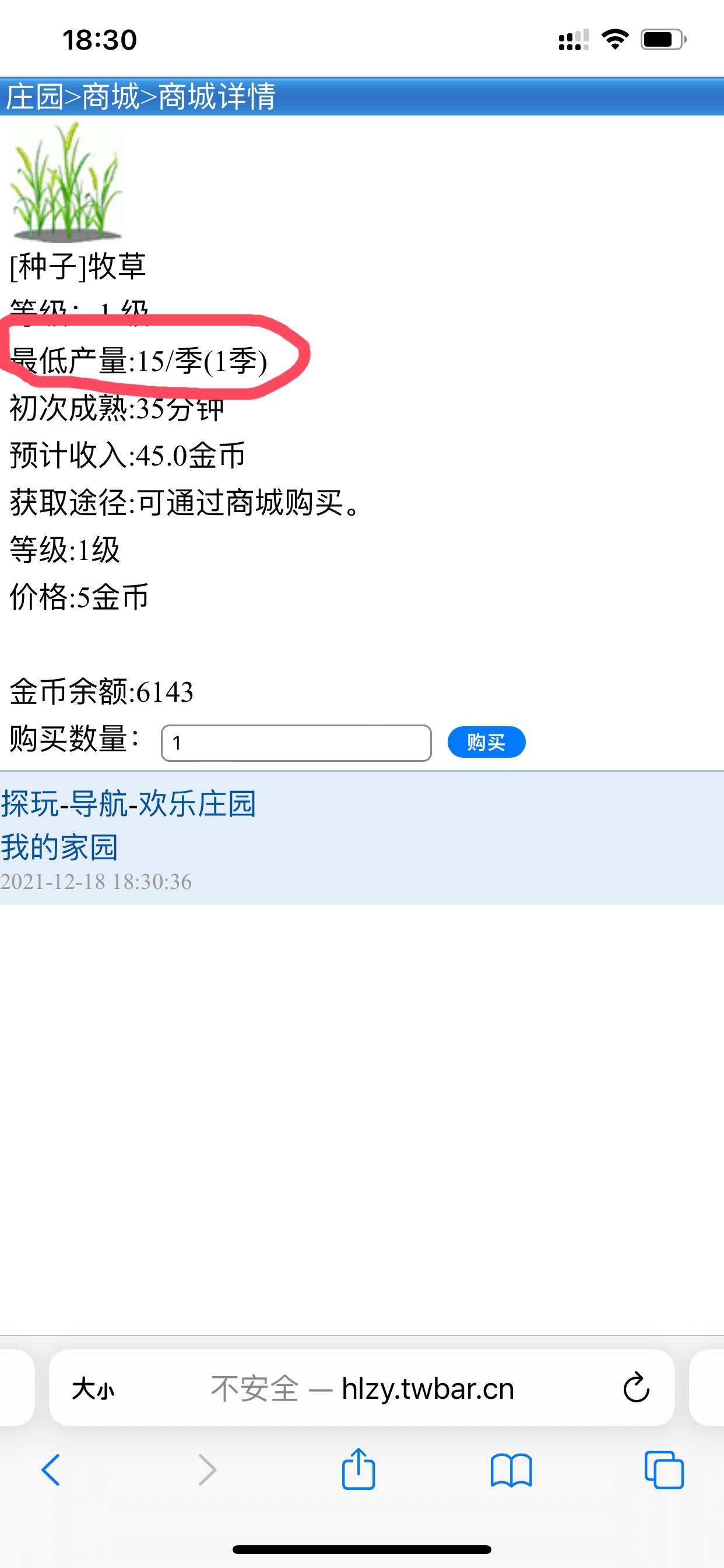724x1568 pixels.
Task: Open Safari bookmarks
Action: point(511,1470)
